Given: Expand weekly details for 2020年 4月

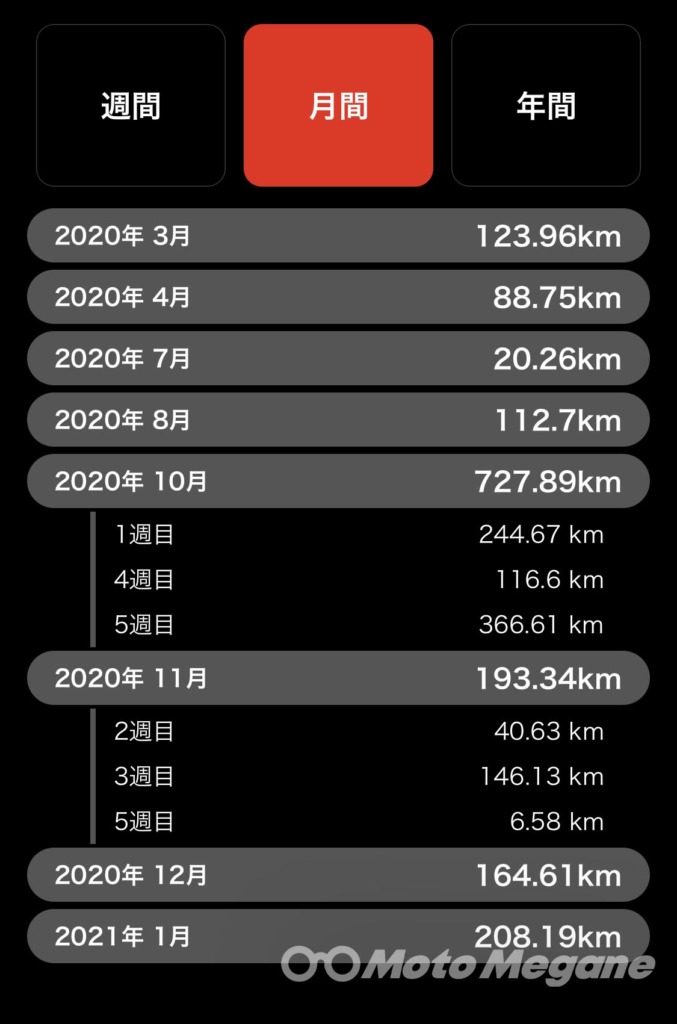Looking at the screenshot, I should pyautogui.click(x=338, y=297).
